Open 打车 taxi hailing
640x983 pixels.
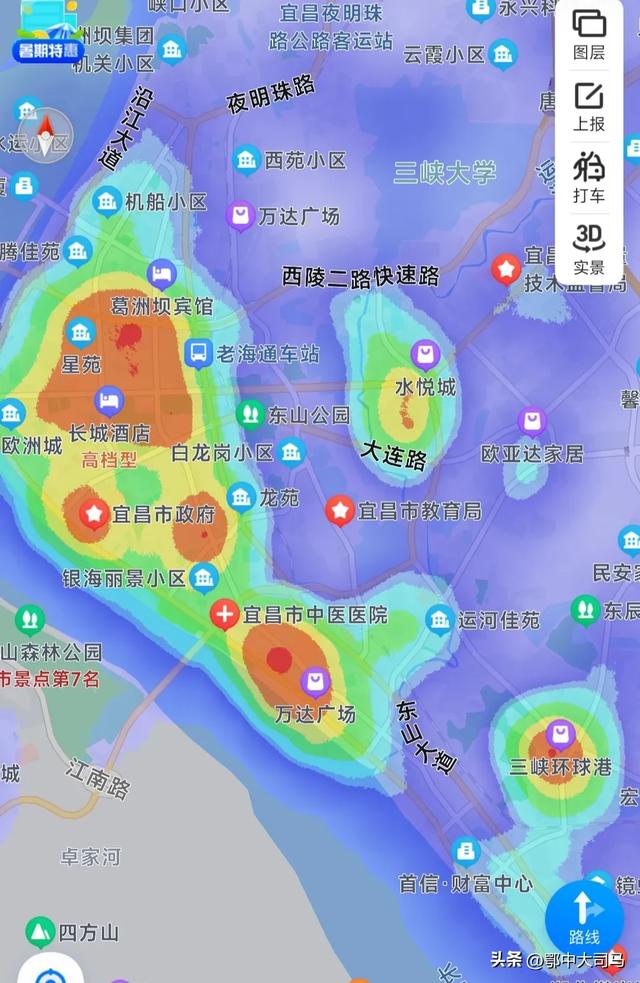[589, 176]
